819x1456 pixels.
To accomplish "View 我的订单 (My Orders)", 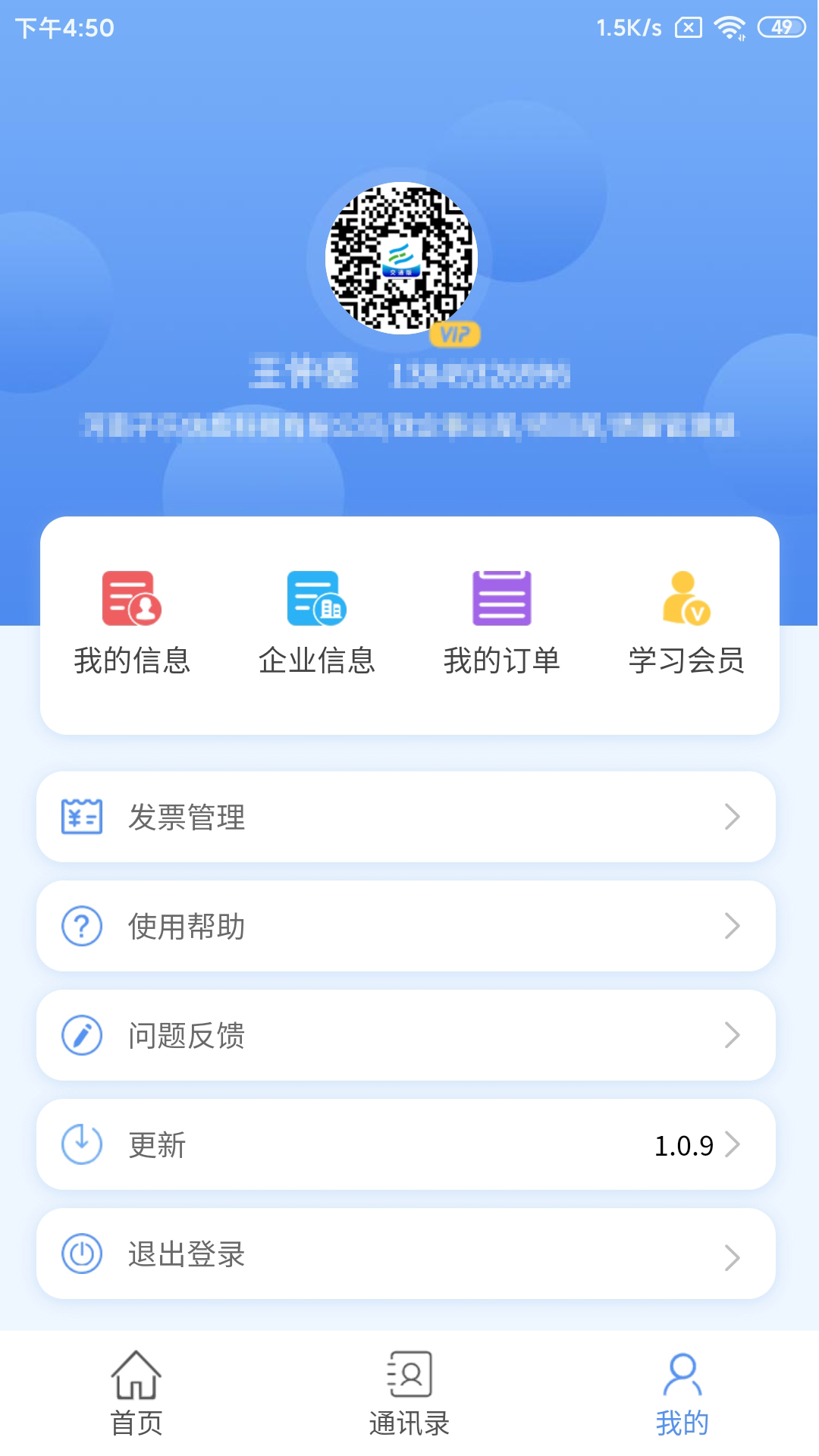I will click(500, 622).
